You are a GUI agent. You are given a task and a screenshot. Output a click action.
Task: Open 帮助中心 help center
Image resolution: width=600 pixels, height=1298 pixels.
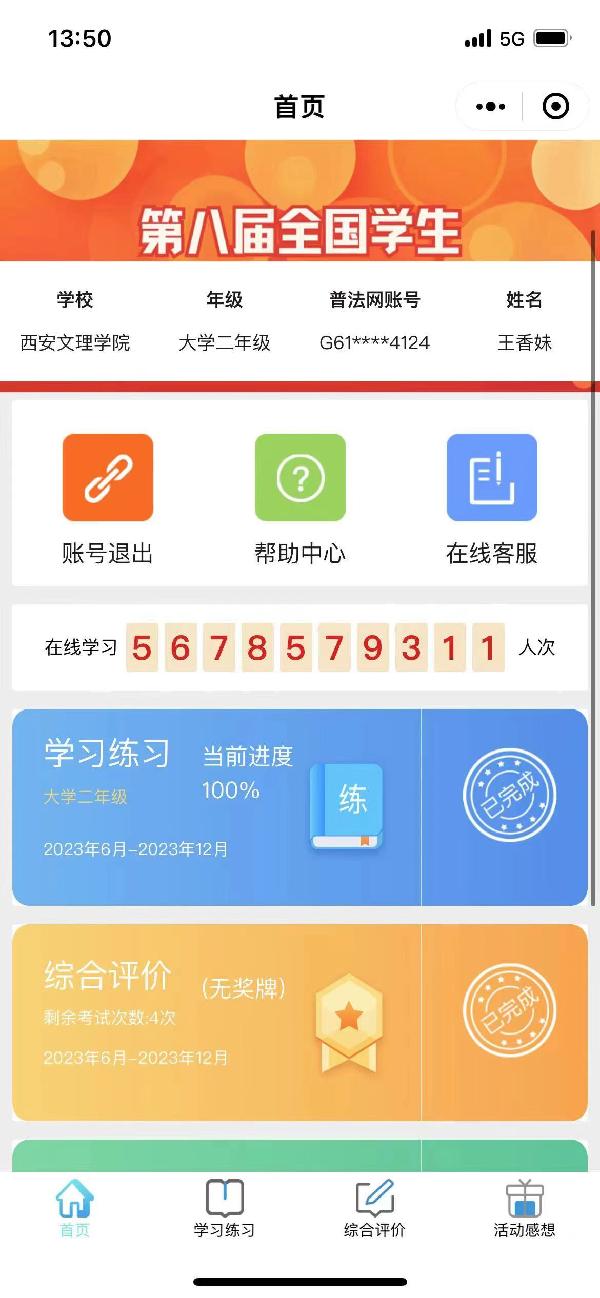[x=300, y=498]
